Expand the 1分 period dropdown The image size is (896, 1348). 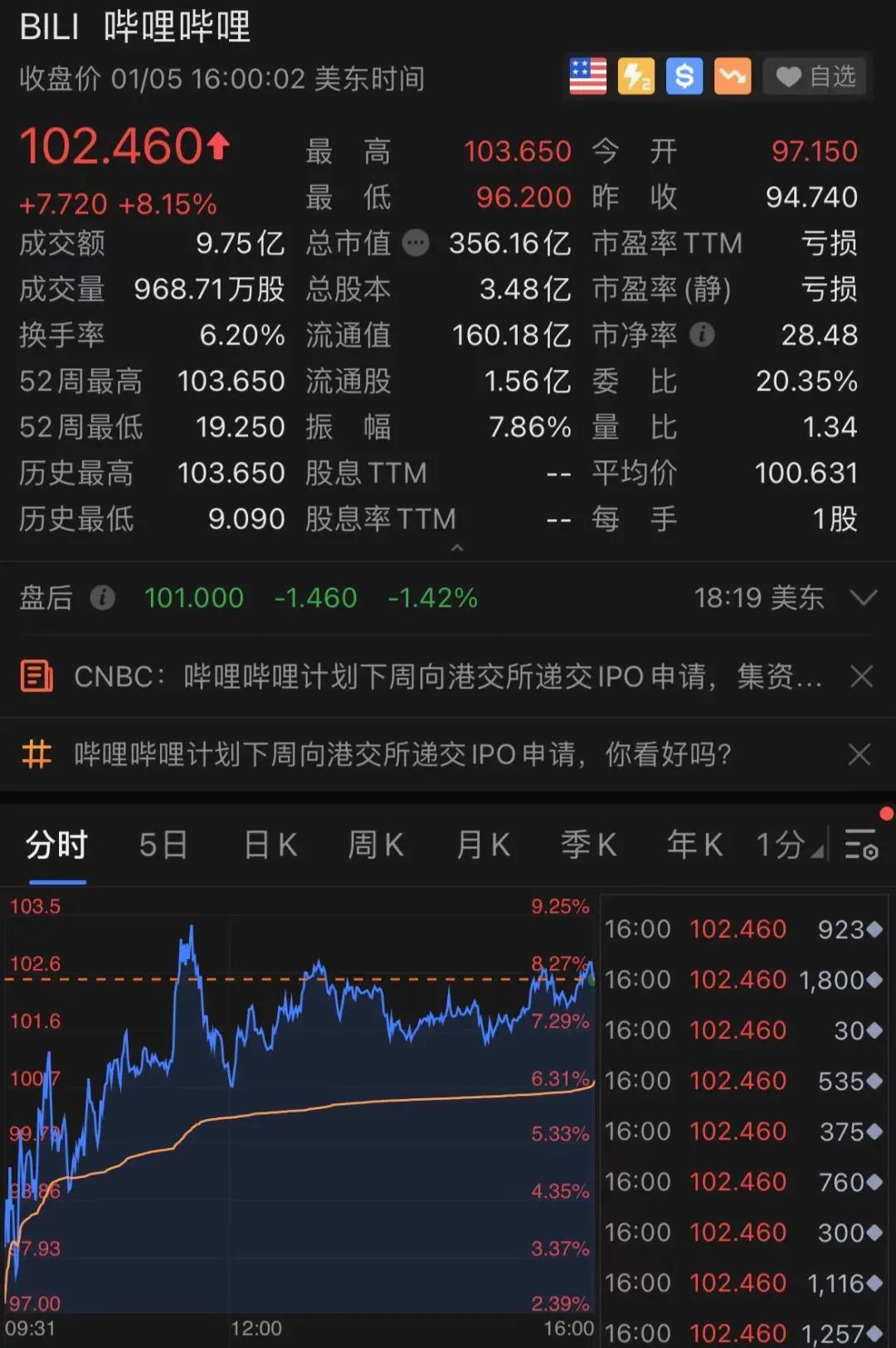coord(782,844)
